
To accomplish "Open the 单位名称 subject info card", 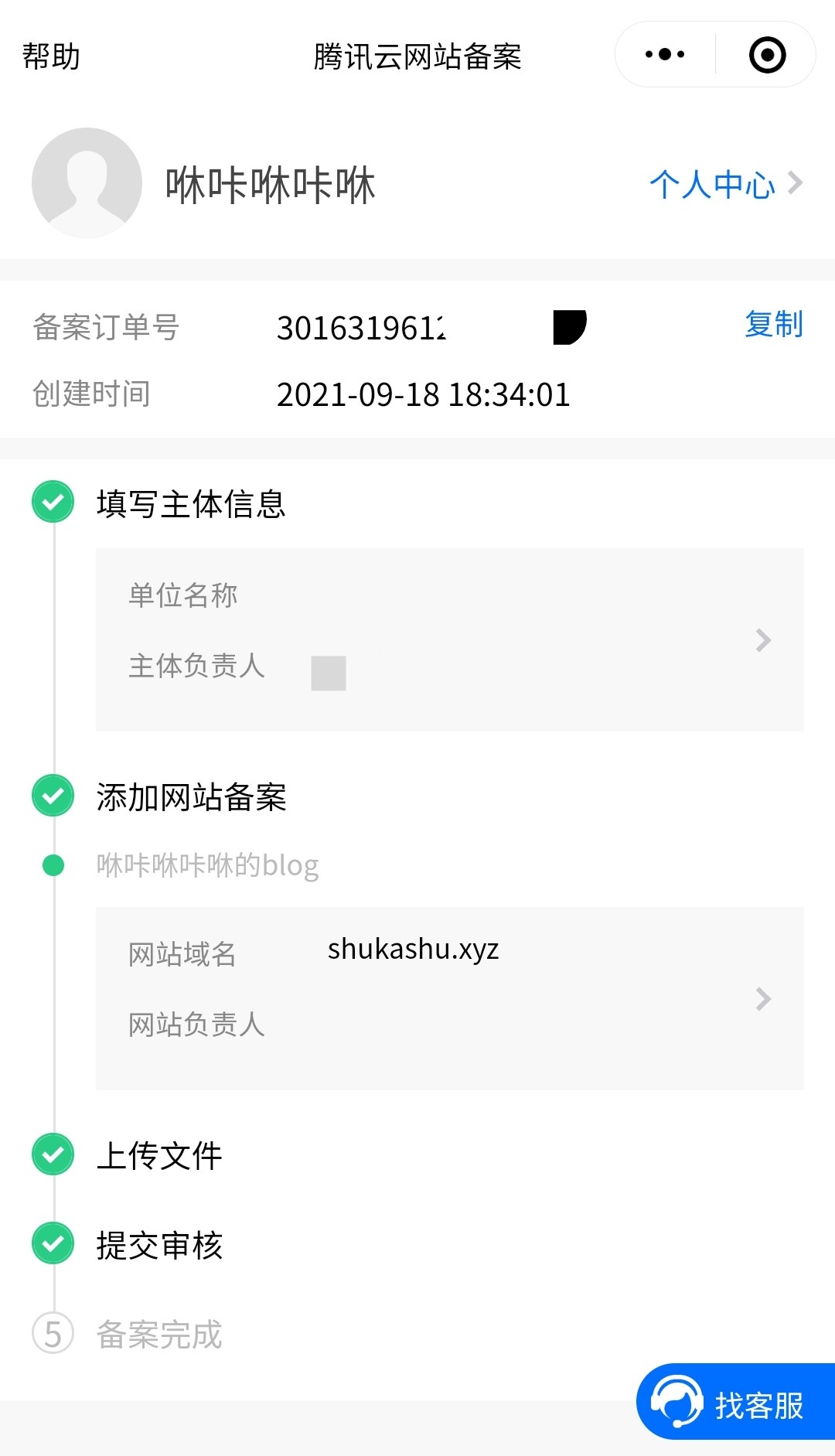I will [450, 639].
